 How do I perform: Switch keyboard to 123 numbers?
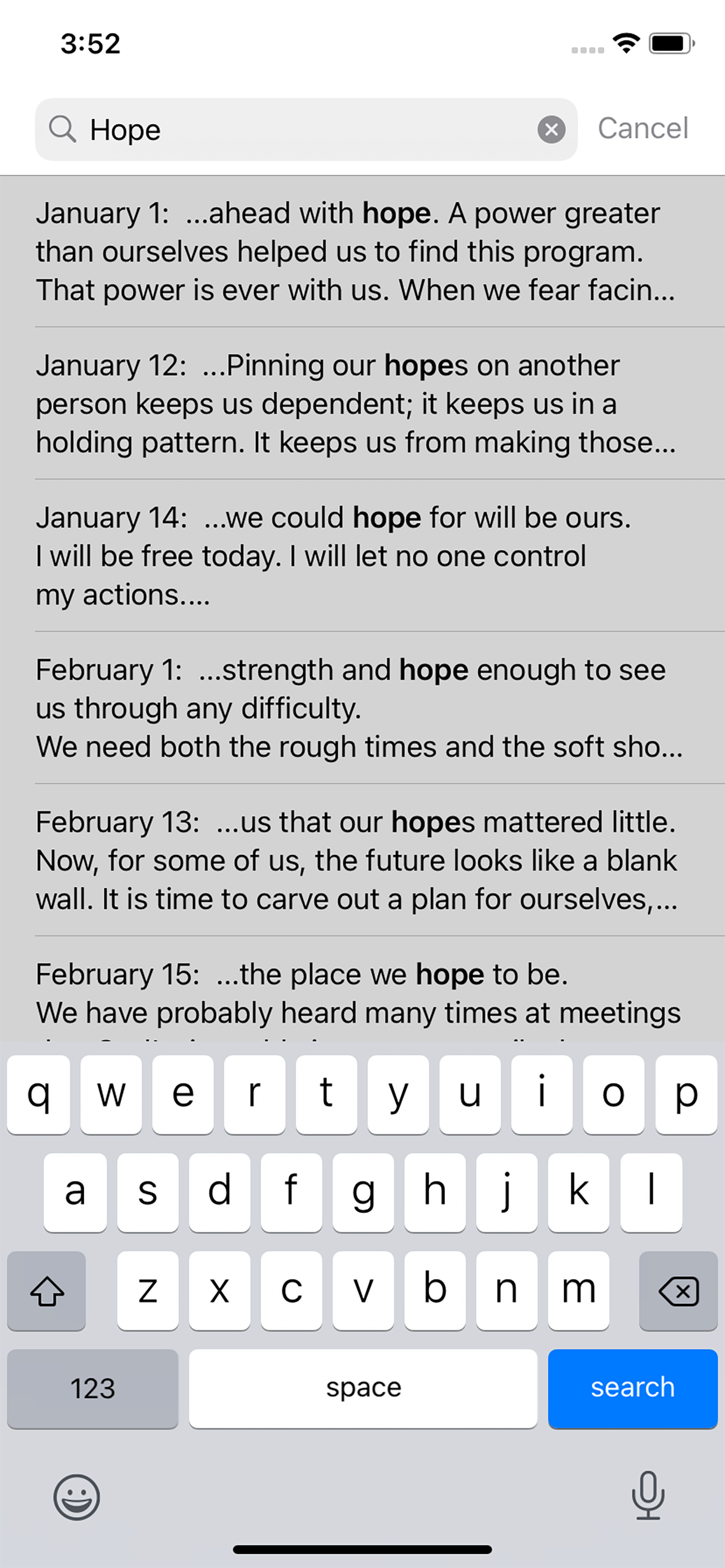[x=93, y=1389]
